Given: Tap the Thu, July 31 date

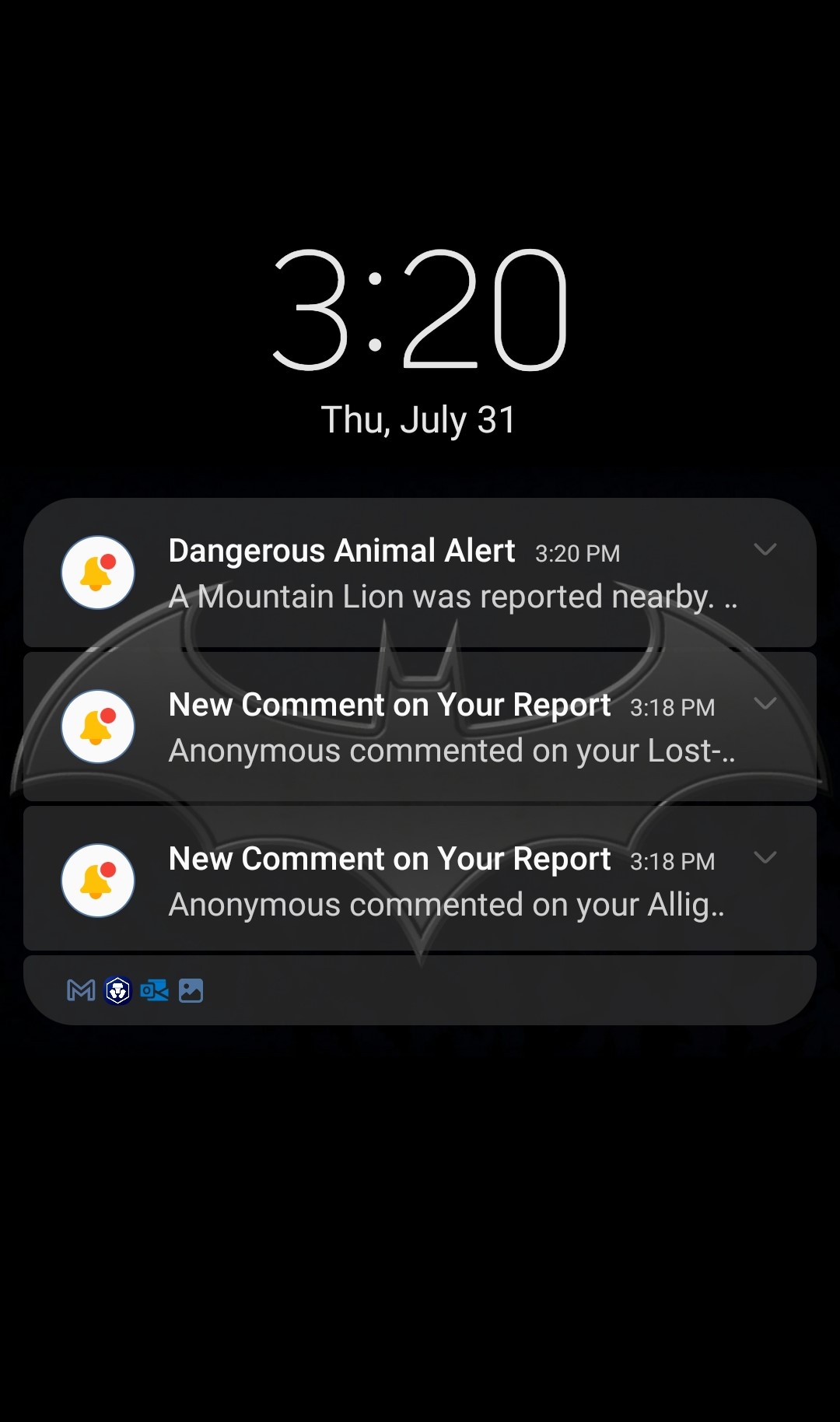Looking at the screenshot, I should coord(420,419).
